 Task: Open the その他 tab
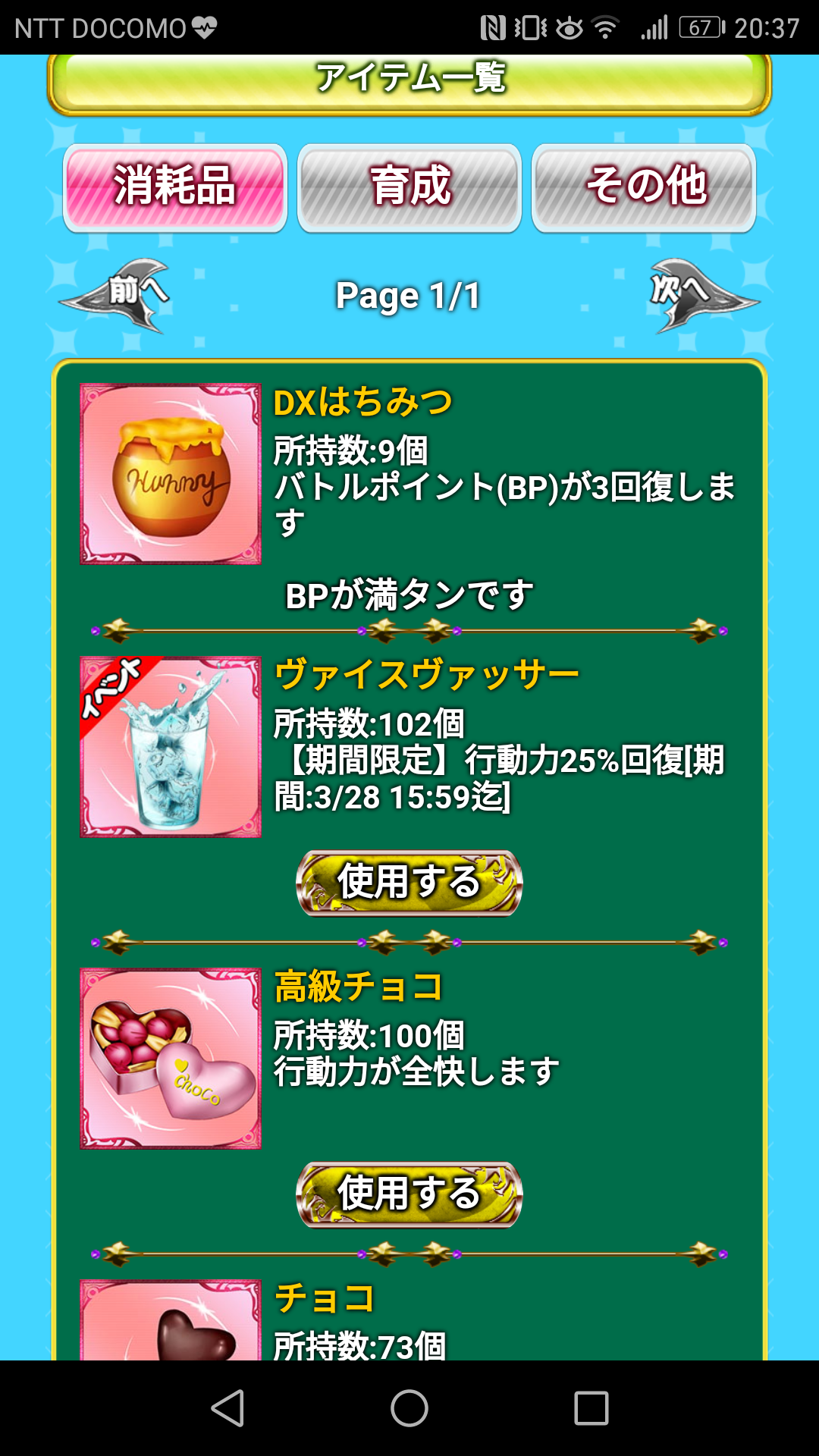[x=644, y=187]
